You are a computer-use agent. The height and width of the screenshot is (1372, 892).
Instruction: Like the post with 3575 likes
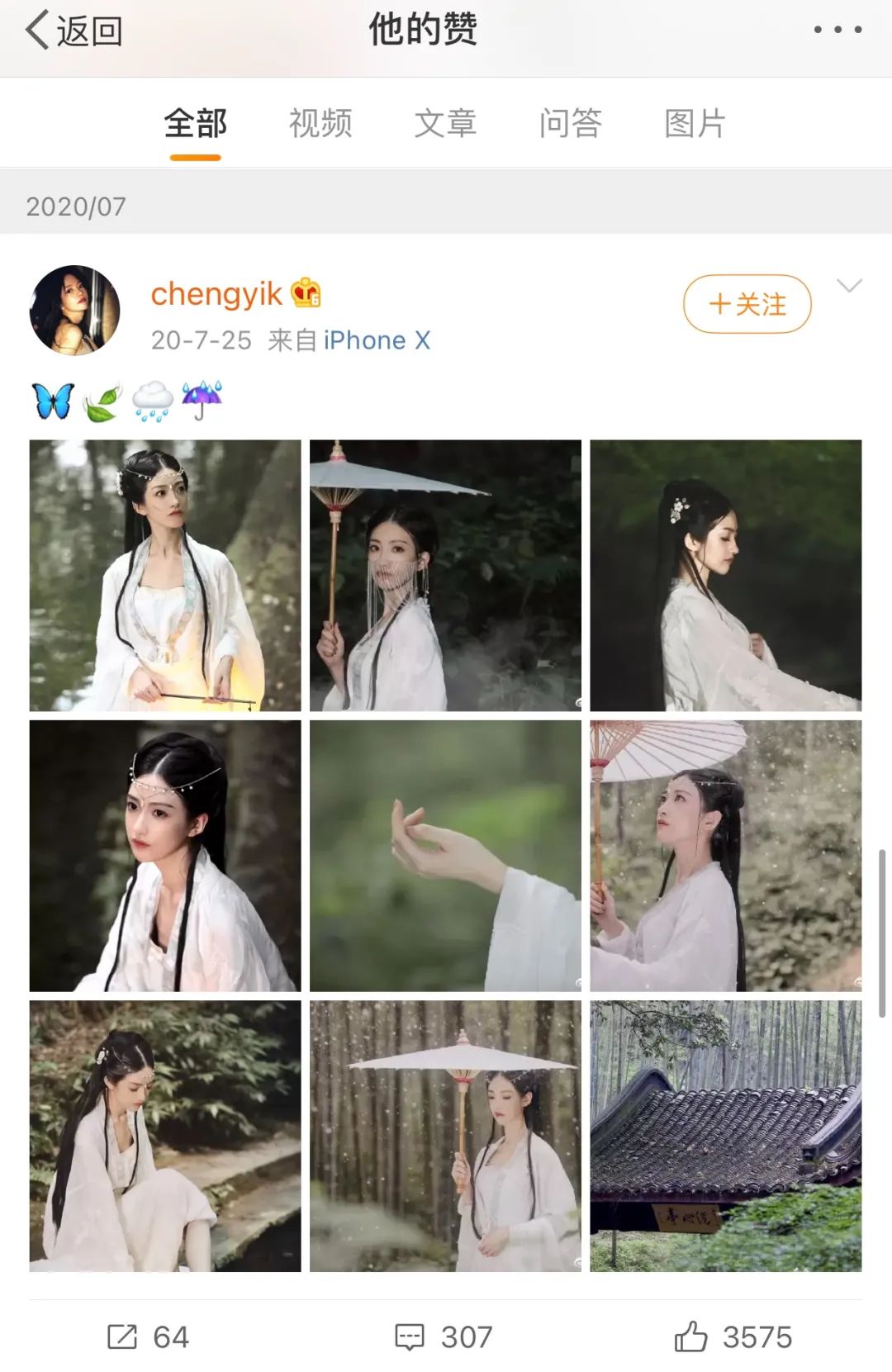click(733, 1336)
